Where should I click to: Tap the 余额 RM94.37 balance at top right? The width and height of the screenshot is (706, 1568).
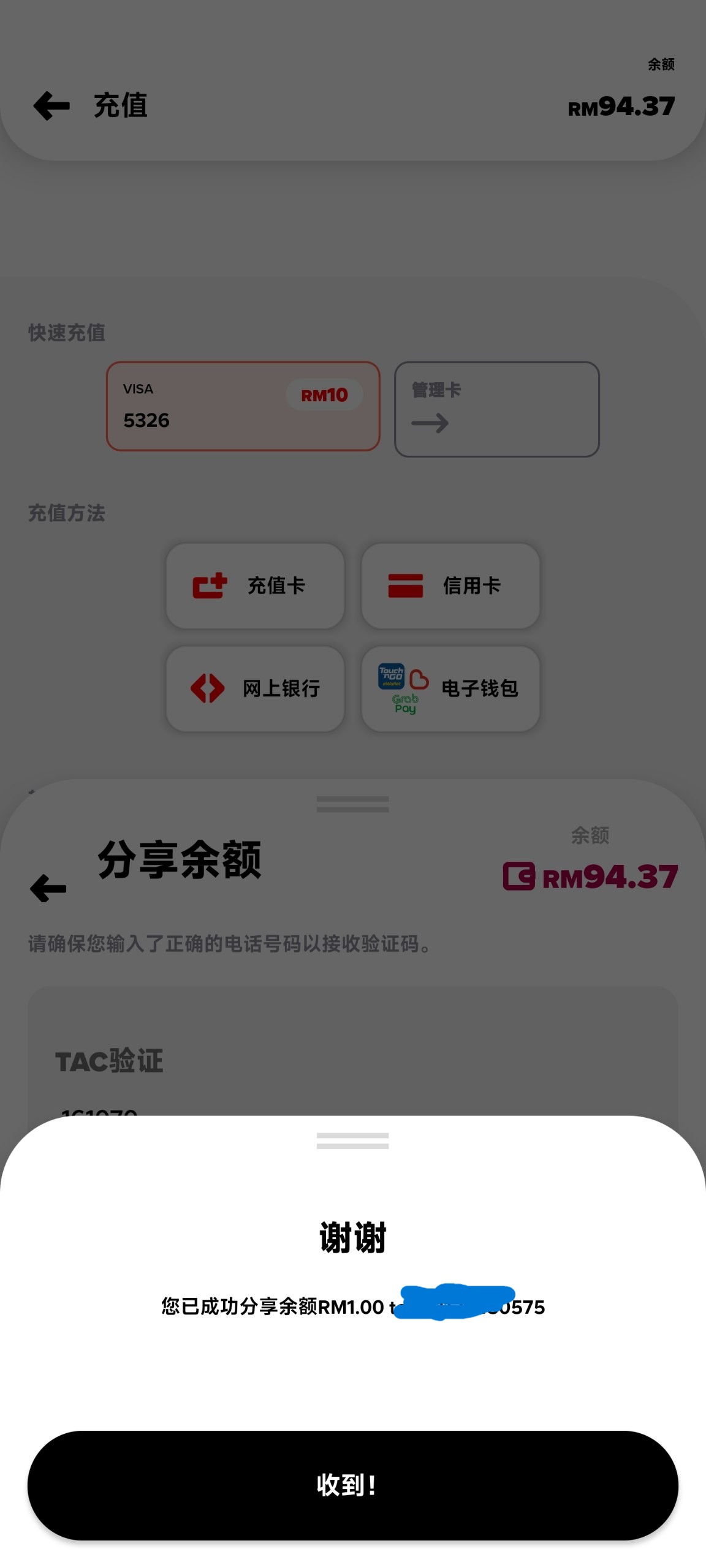click(619, 105)
